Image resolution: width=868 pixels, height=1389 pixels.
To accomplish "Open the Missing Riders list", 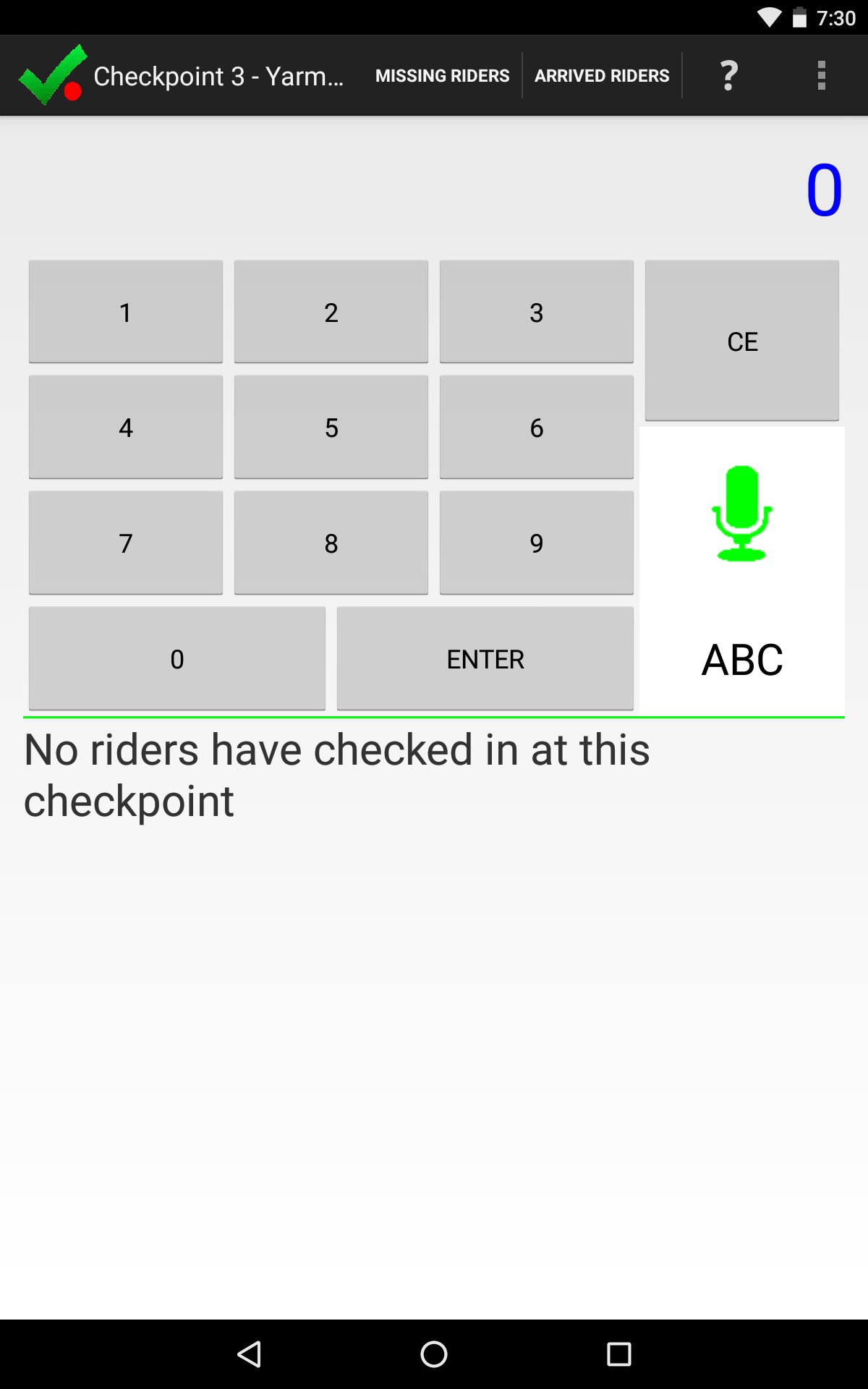I will tap(442, 75).
